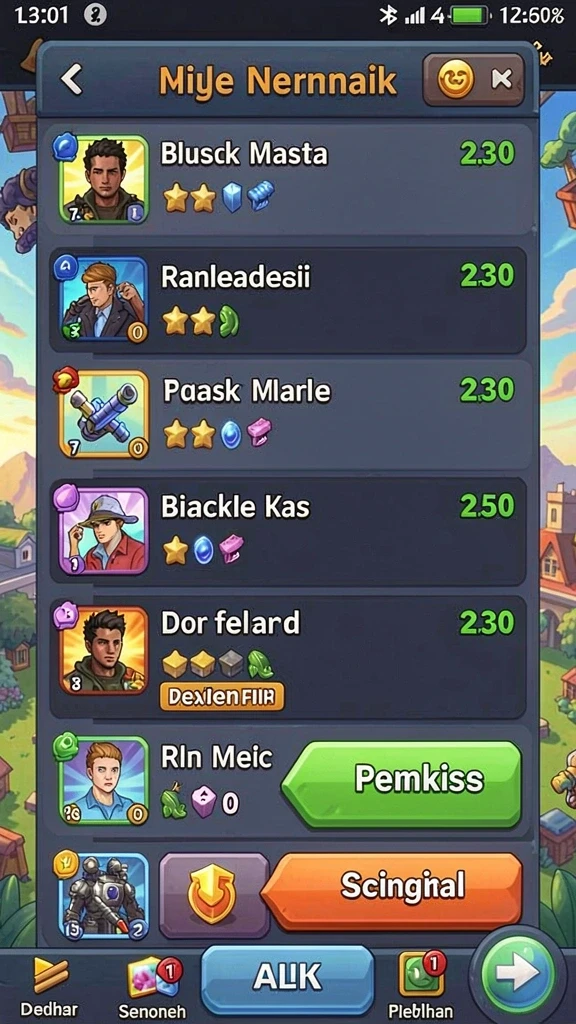
Task: Tap the blue ALIK button
Action: (287, 978)
